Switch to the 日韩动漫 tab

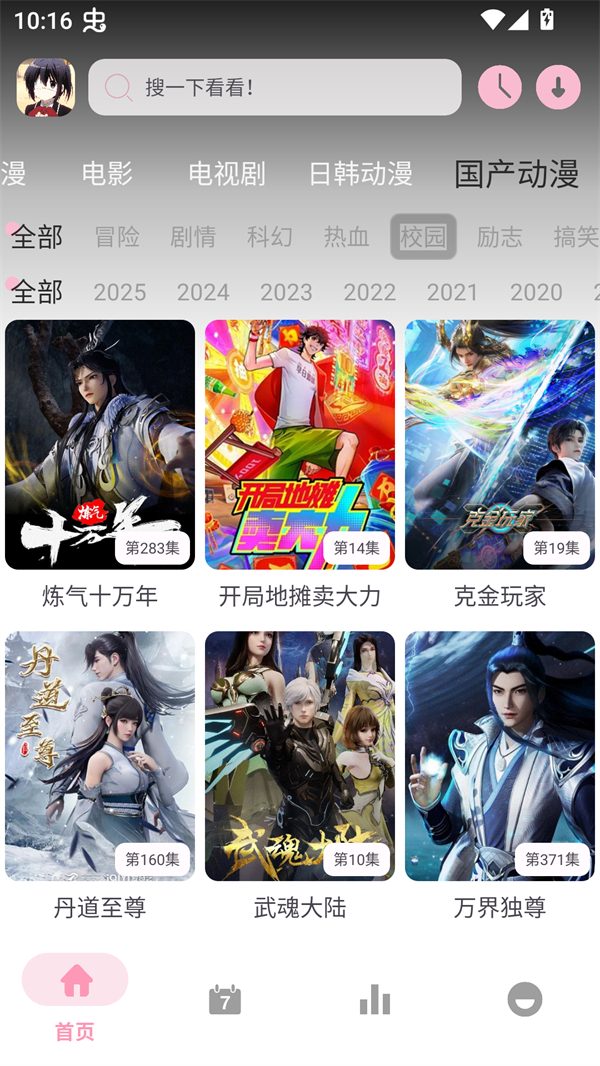pos(360,173)
